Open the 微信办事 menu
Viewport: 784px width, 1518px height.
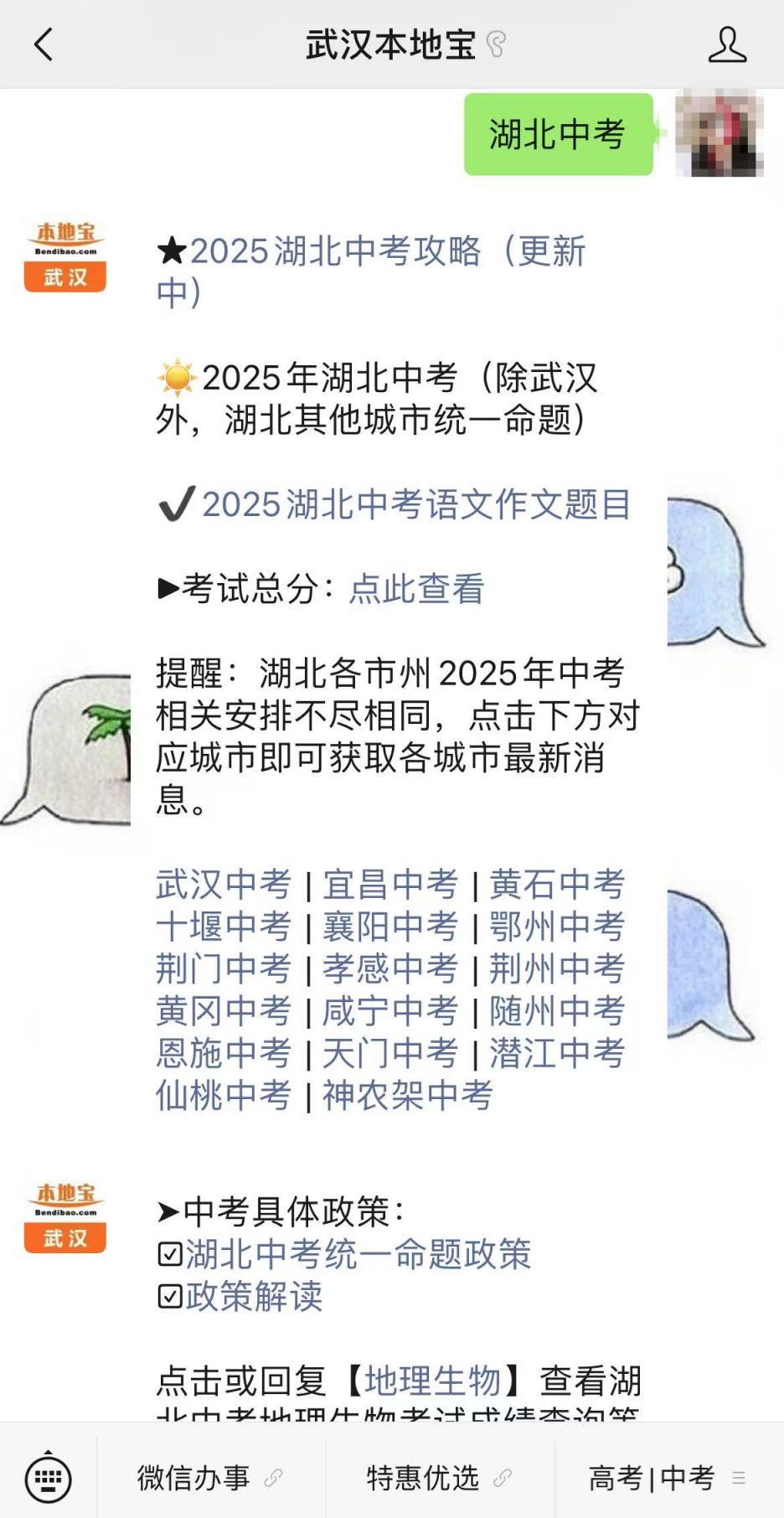[x=211, y=1478]
